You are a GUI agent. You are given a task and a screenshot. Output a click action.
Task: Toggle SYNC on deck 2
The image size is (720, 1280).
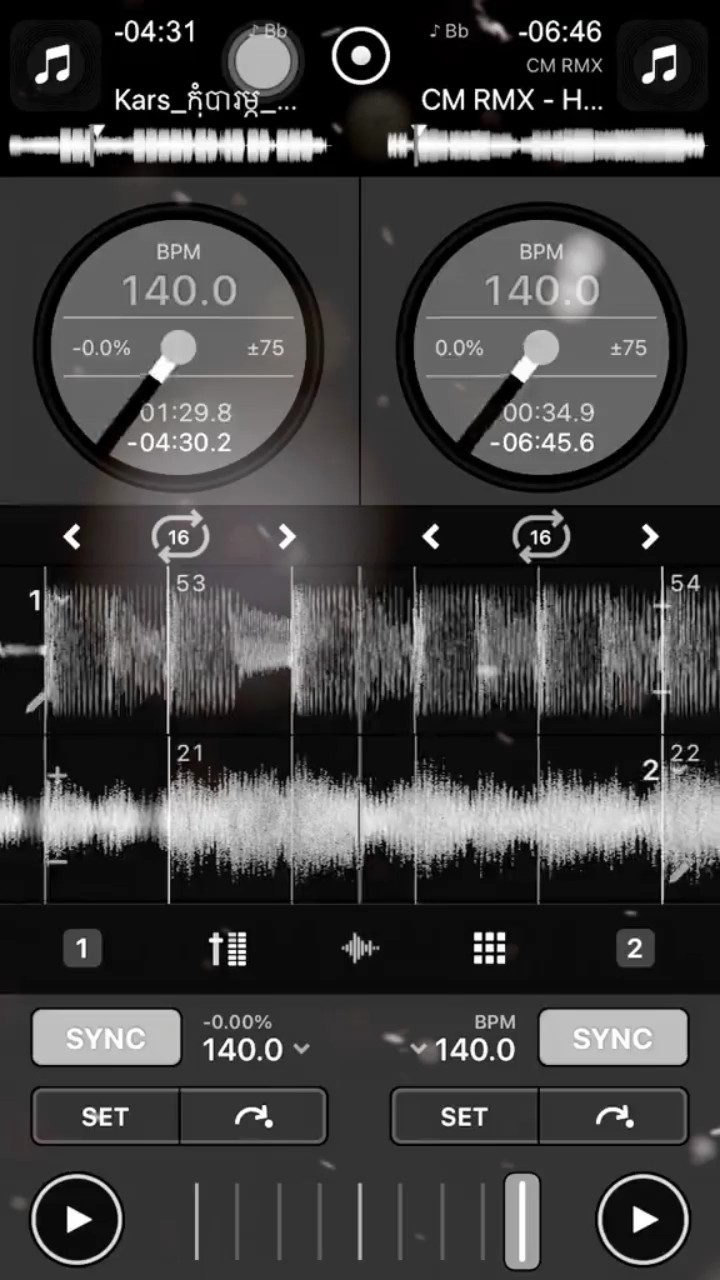coord(612,1037)
